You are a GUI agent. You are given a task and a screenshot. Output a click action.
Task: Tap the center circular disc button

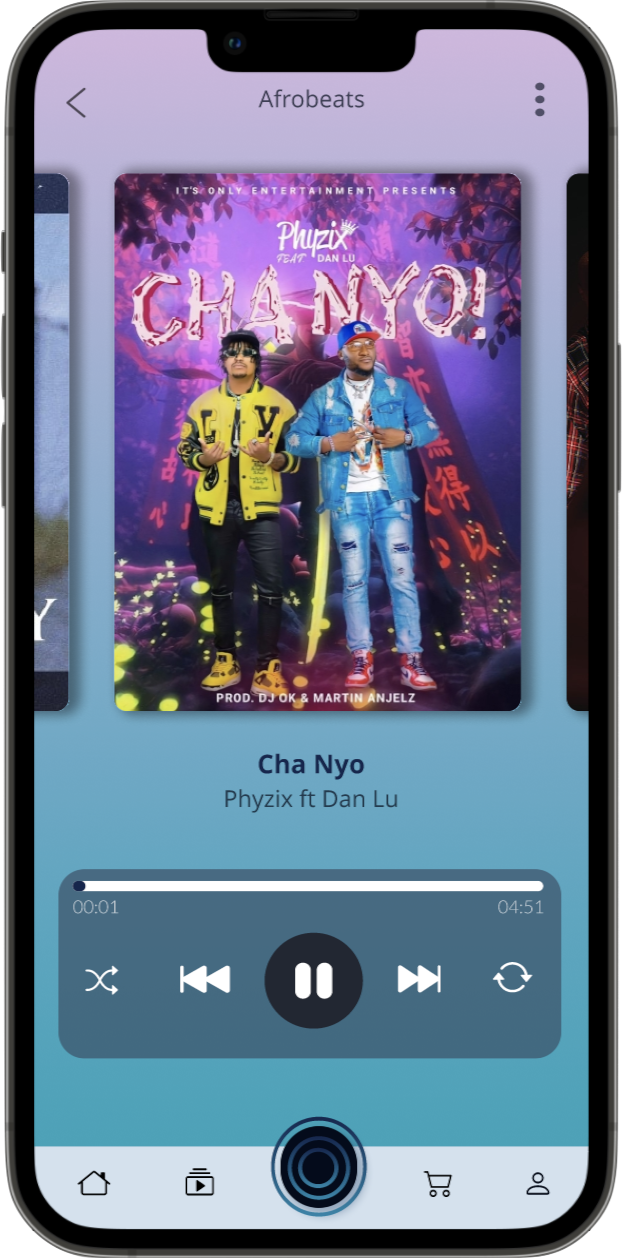click(x=318, y=1166)
